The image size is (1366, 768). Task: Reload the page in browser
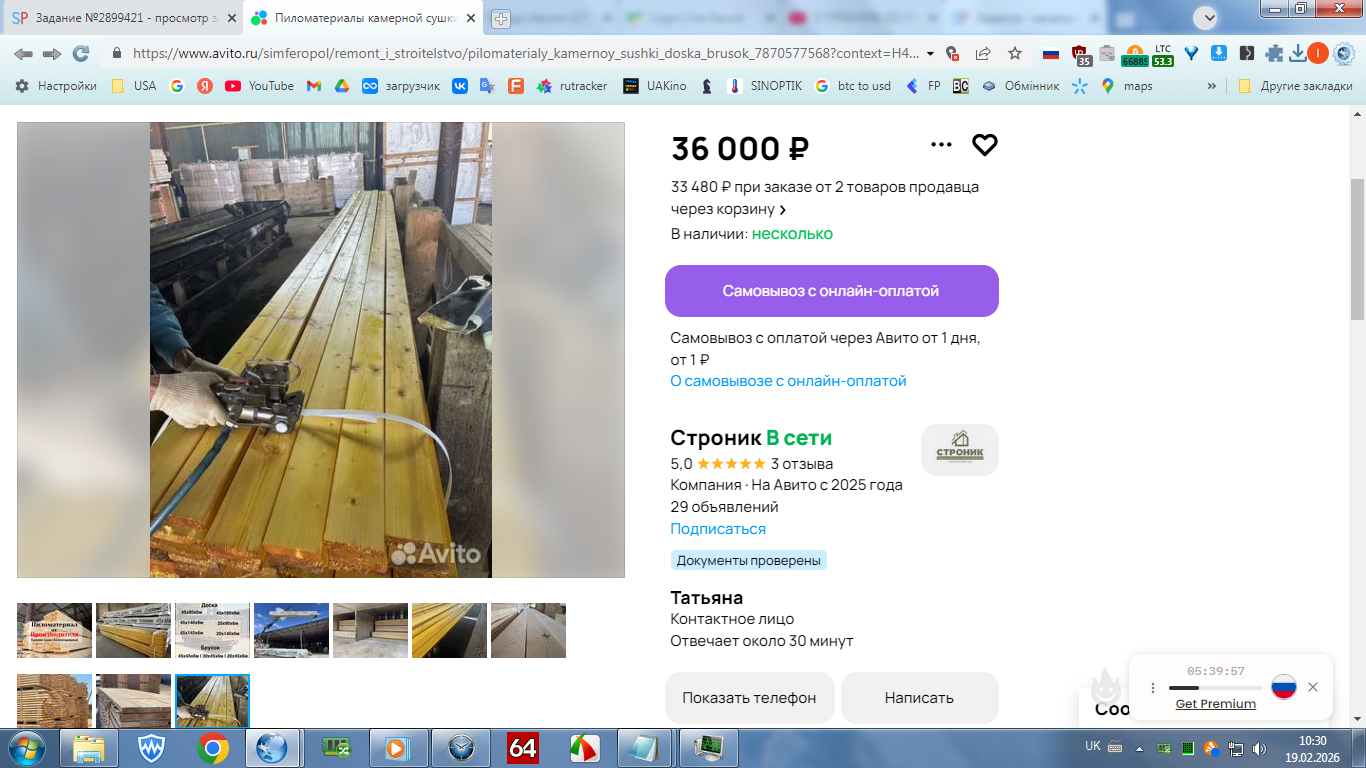click(81, 54)
